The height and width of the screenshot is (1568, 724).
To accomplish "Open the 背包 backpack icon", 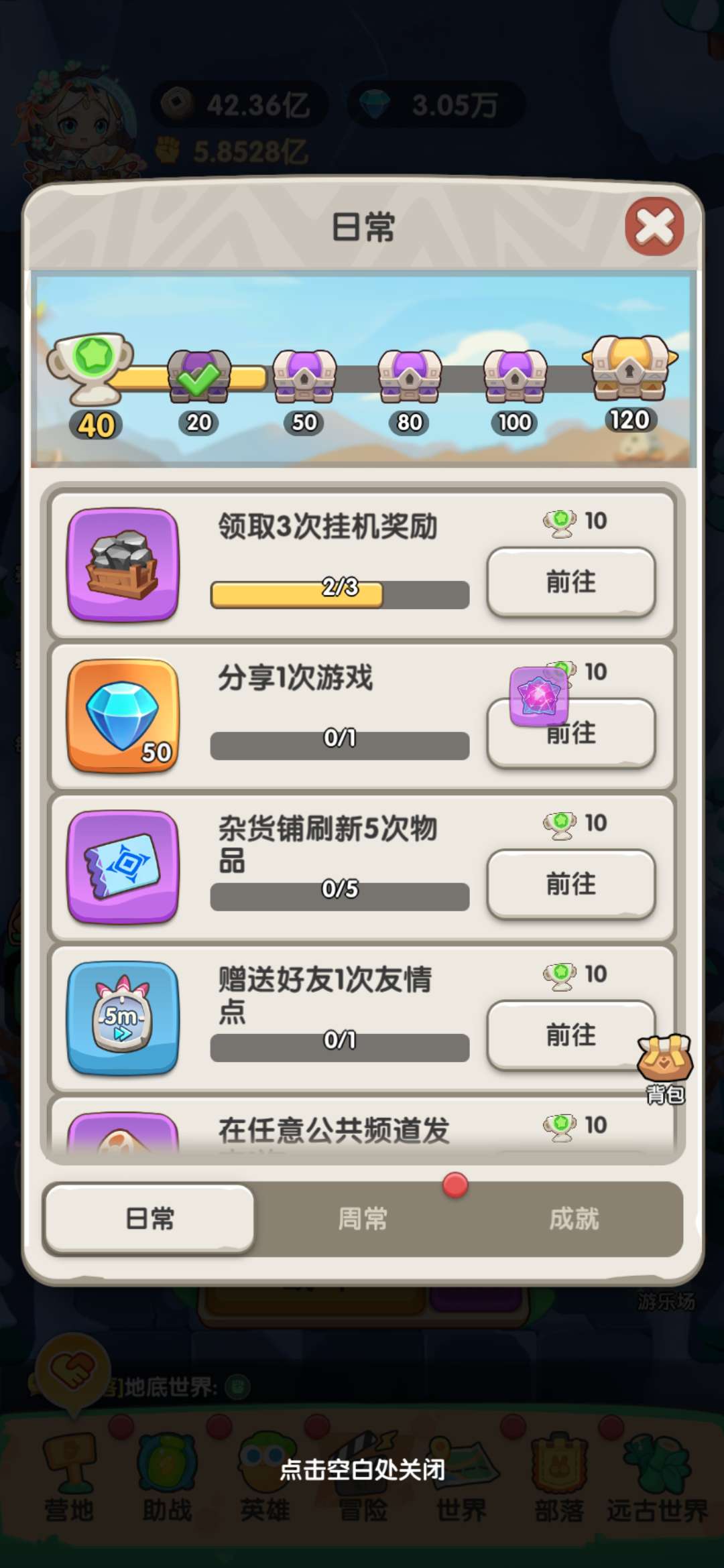I will 665,1061.
